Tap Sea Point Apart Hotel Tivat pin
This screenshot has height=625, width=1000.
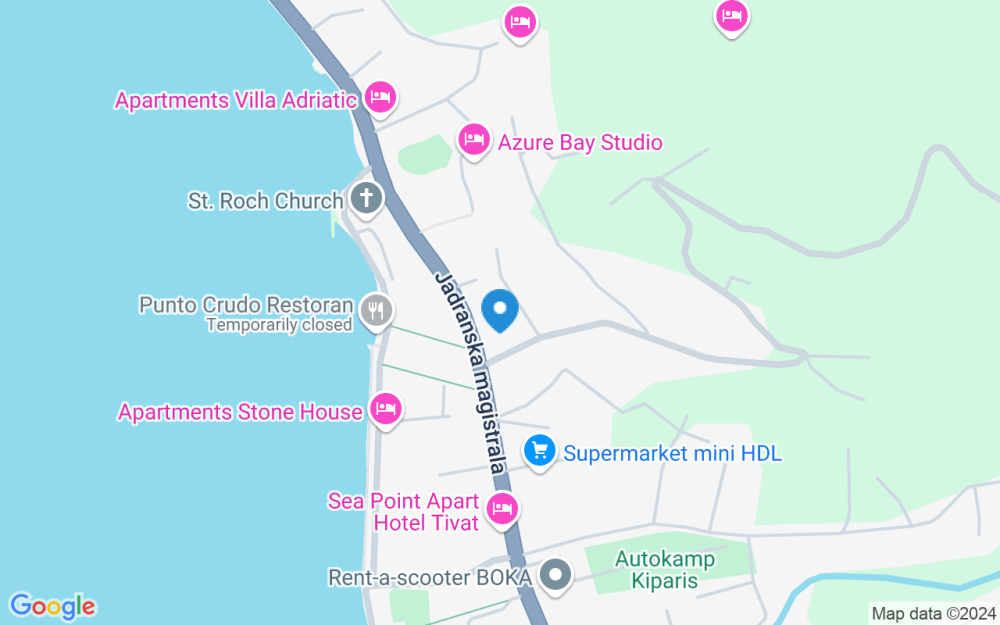(503, 510)
